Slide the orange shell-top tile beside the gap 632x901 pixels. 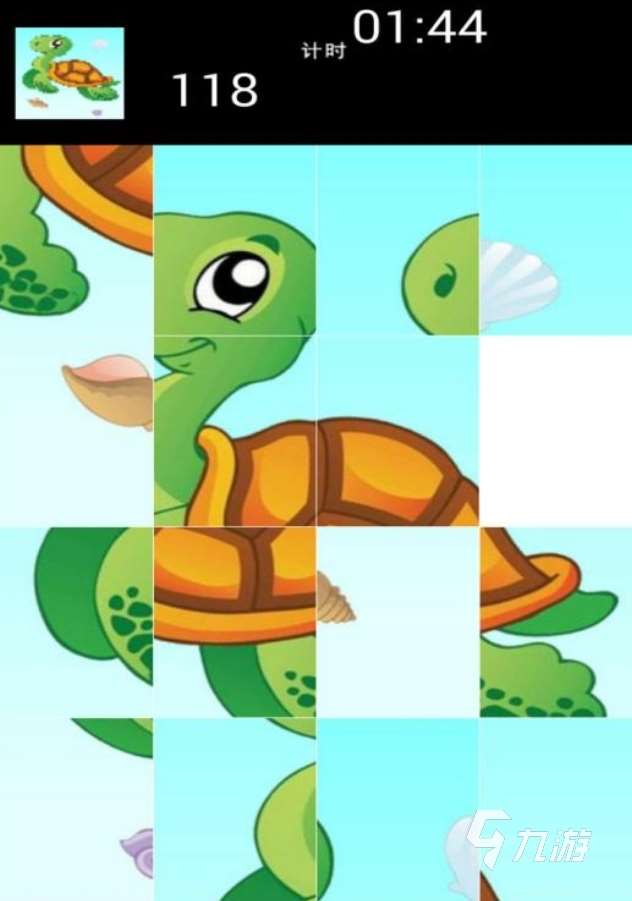[x=397, y=430]
